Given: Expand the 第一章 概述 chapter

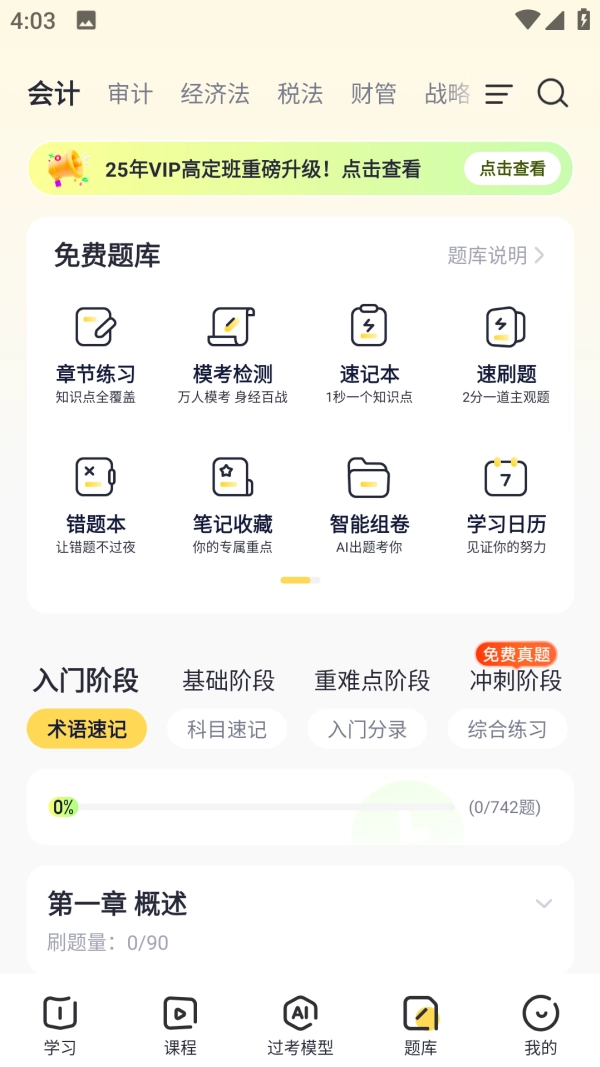Looking at the screenshot, I should (x=543, y=904).
